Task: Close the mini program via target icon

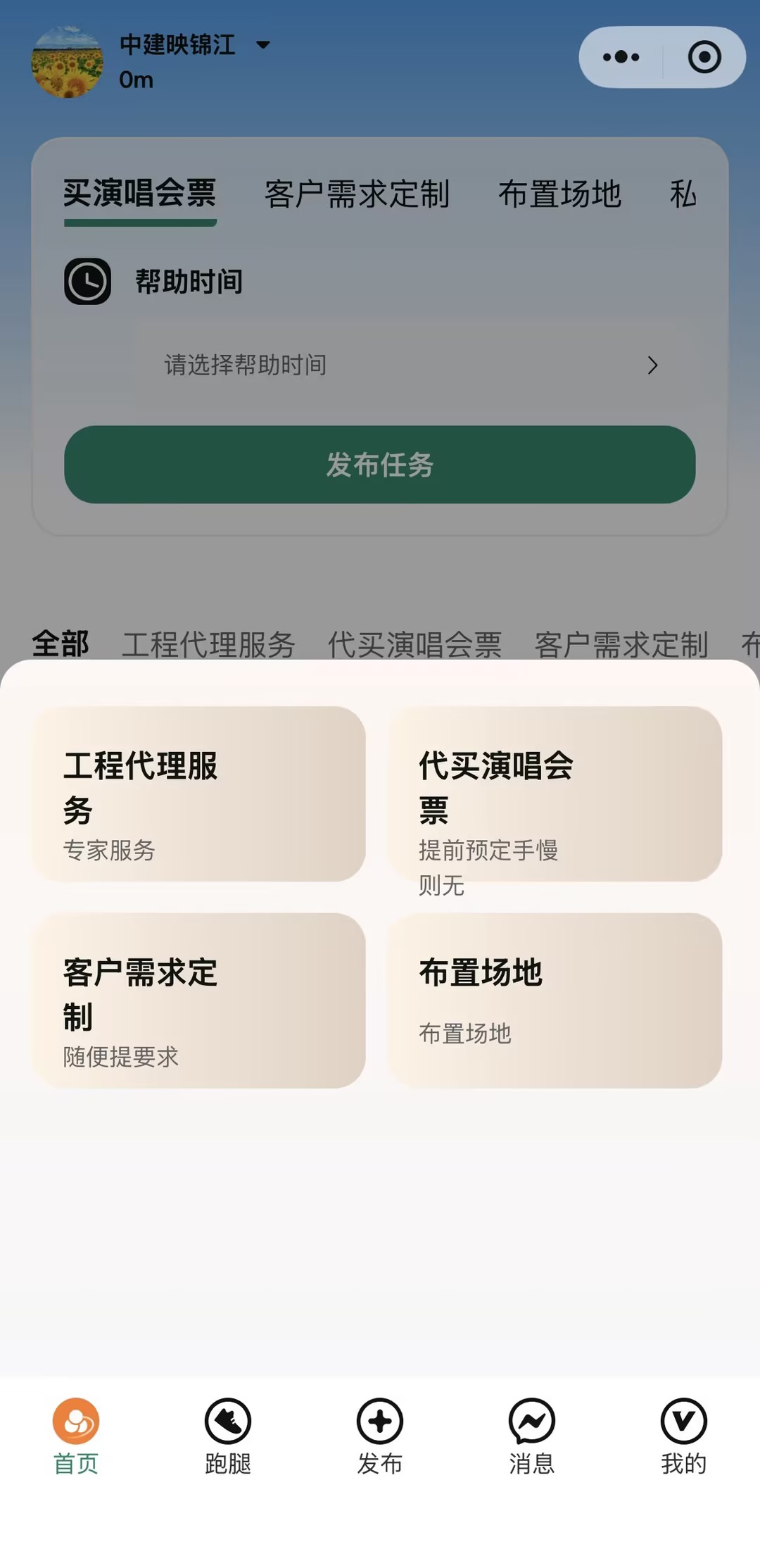Action: coord(704,57)
